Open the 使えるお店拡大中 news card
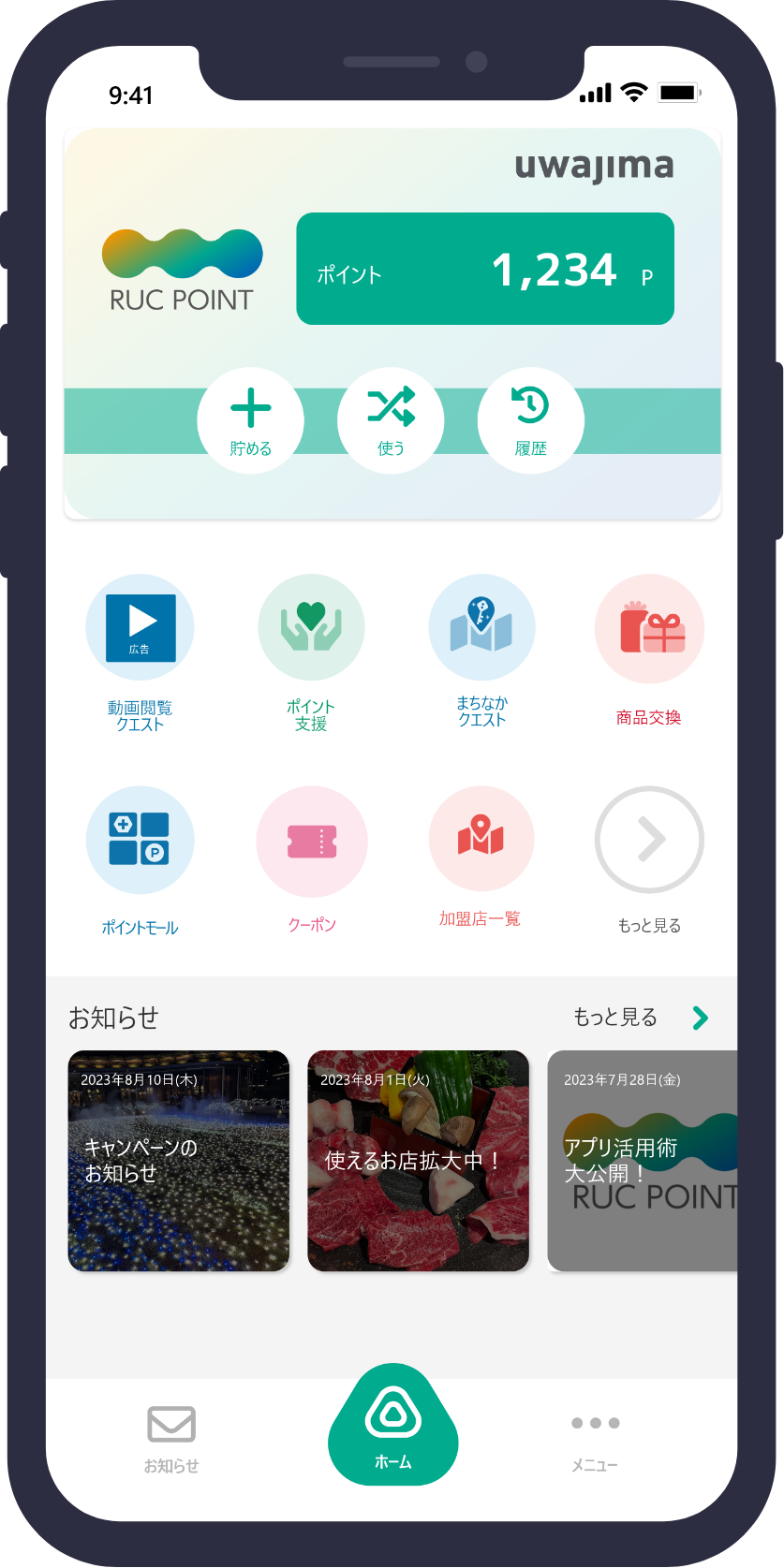The height and width of the screenshot is (1568, 784). (418, 1161)
